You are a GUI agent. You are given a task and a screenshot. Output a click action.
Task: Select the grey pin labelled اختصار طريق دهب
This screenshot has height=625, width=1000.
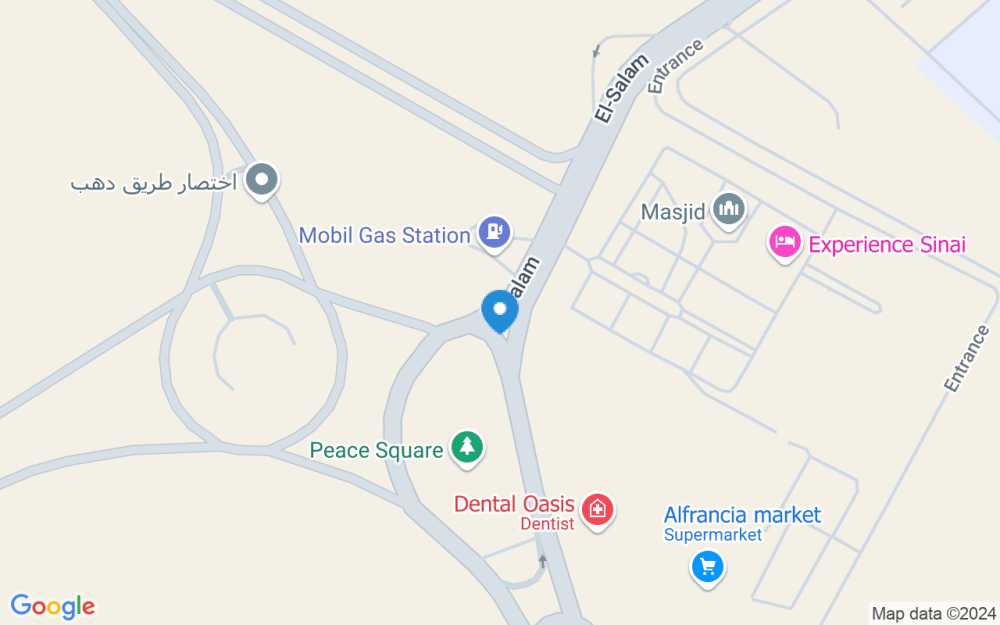(x=262, y=181)
